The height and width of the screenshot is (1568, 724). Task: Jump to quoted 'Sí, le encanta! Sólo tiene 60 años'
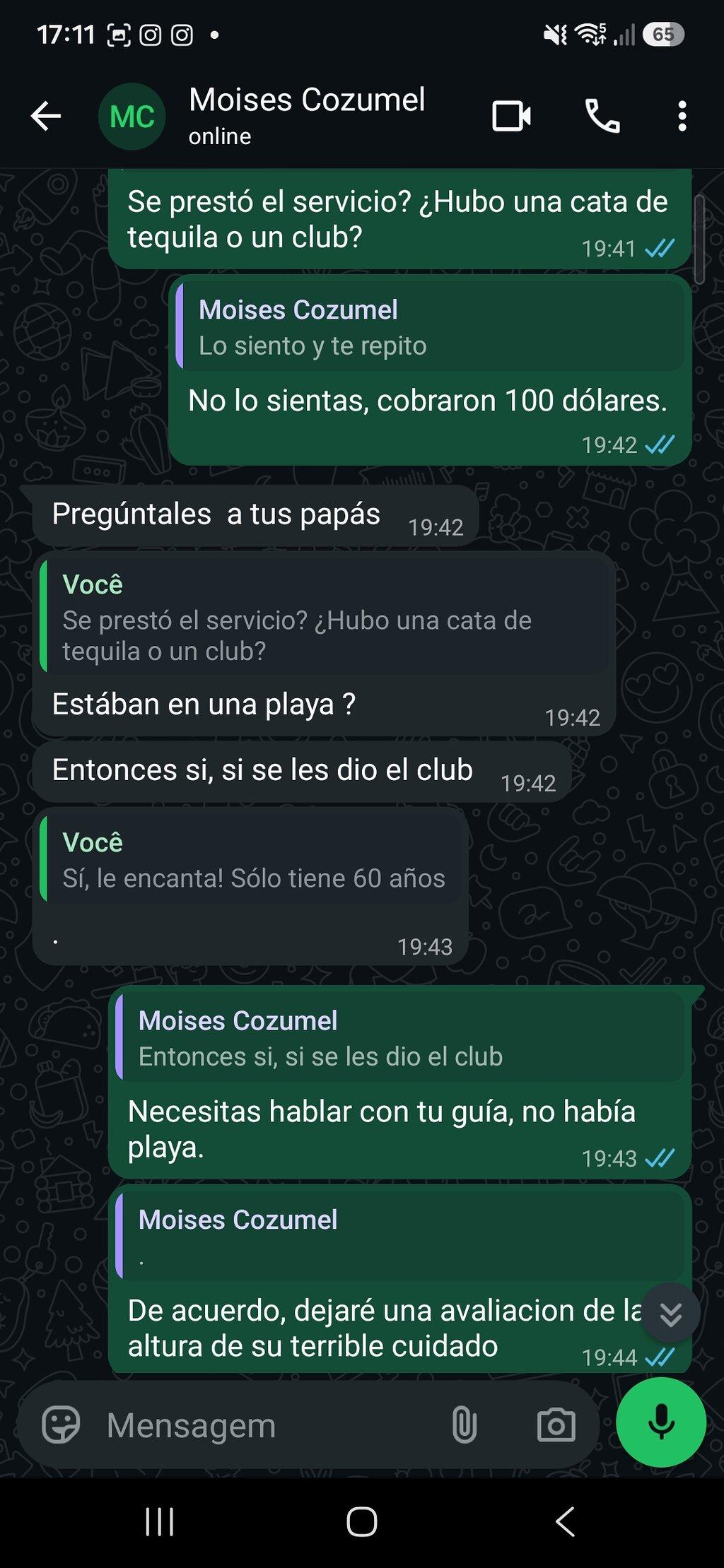[x=251, y=859]
